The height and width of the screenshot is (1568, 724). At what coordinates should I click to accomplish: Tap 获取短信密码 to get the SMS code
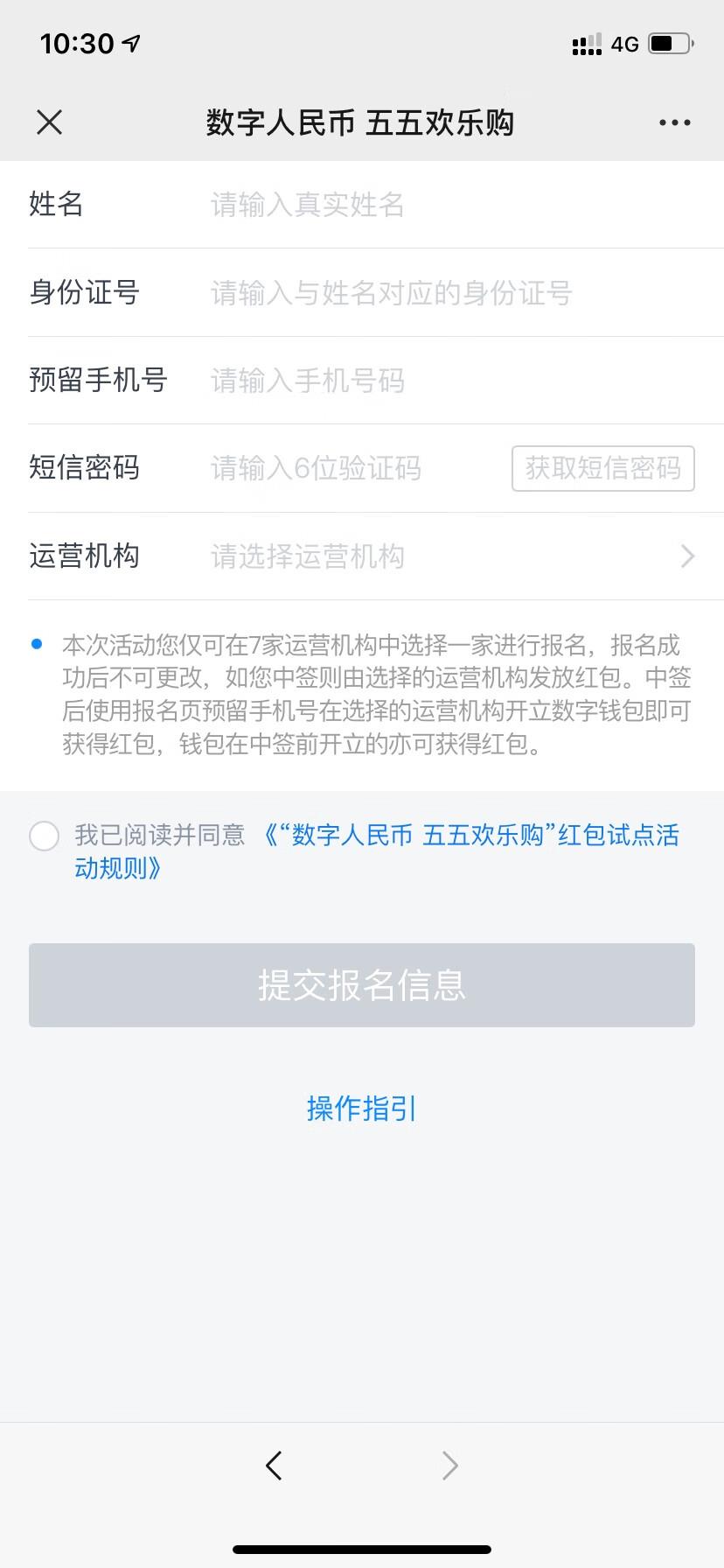(x=603, y=468)
